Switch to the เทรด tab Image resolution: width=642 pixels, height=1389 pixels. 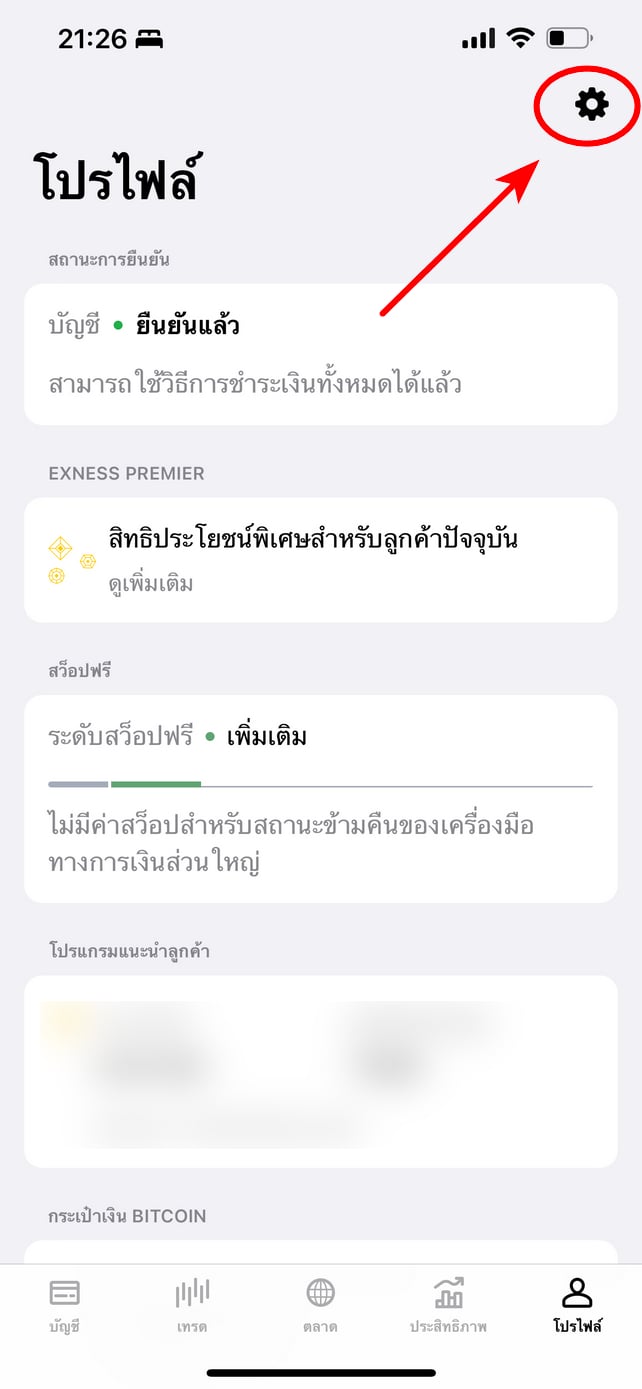tap(192, 1307)
